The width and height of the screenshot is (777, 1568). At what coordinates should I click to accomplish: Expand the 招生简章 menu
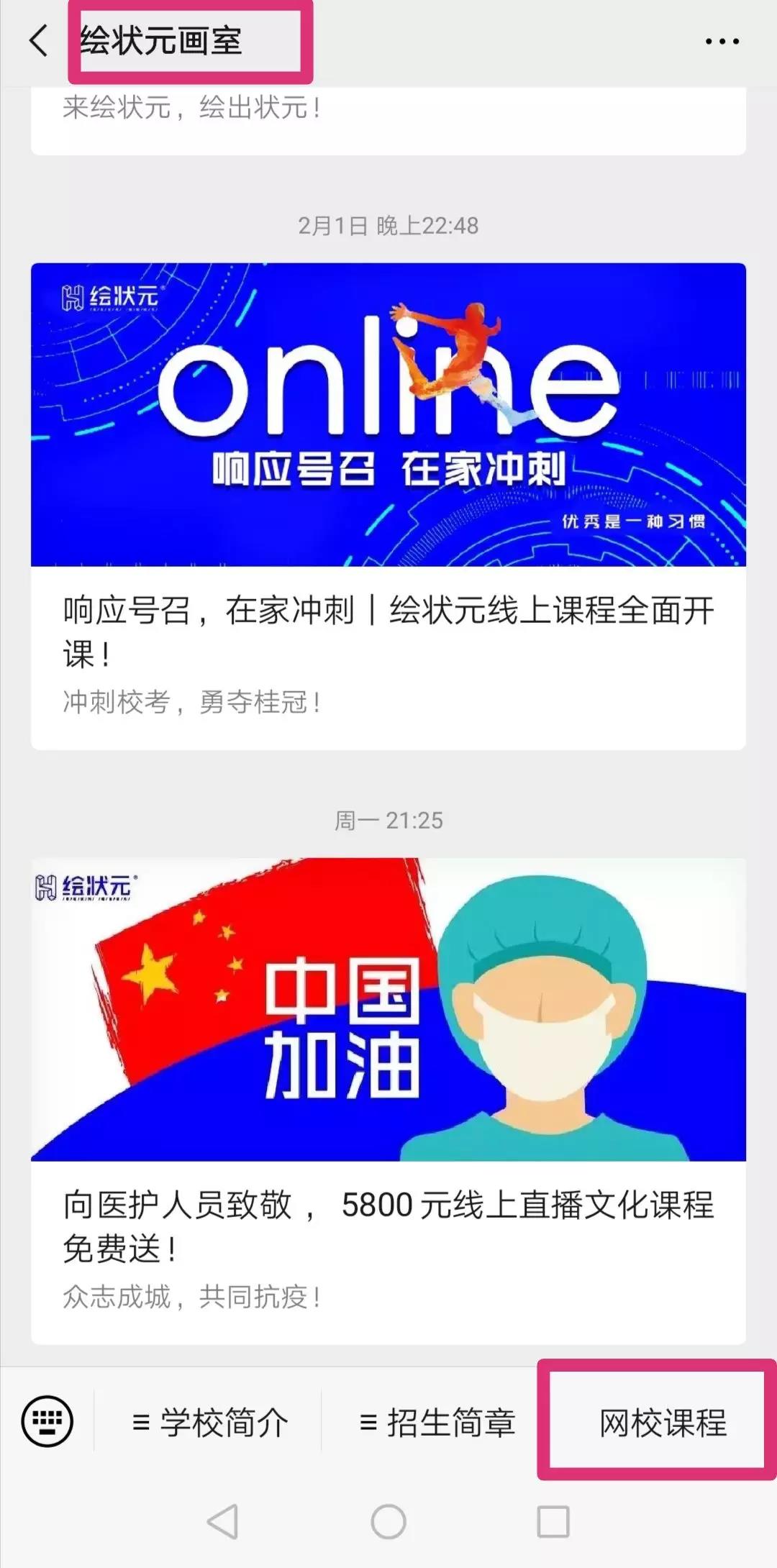coord(437,1422)
